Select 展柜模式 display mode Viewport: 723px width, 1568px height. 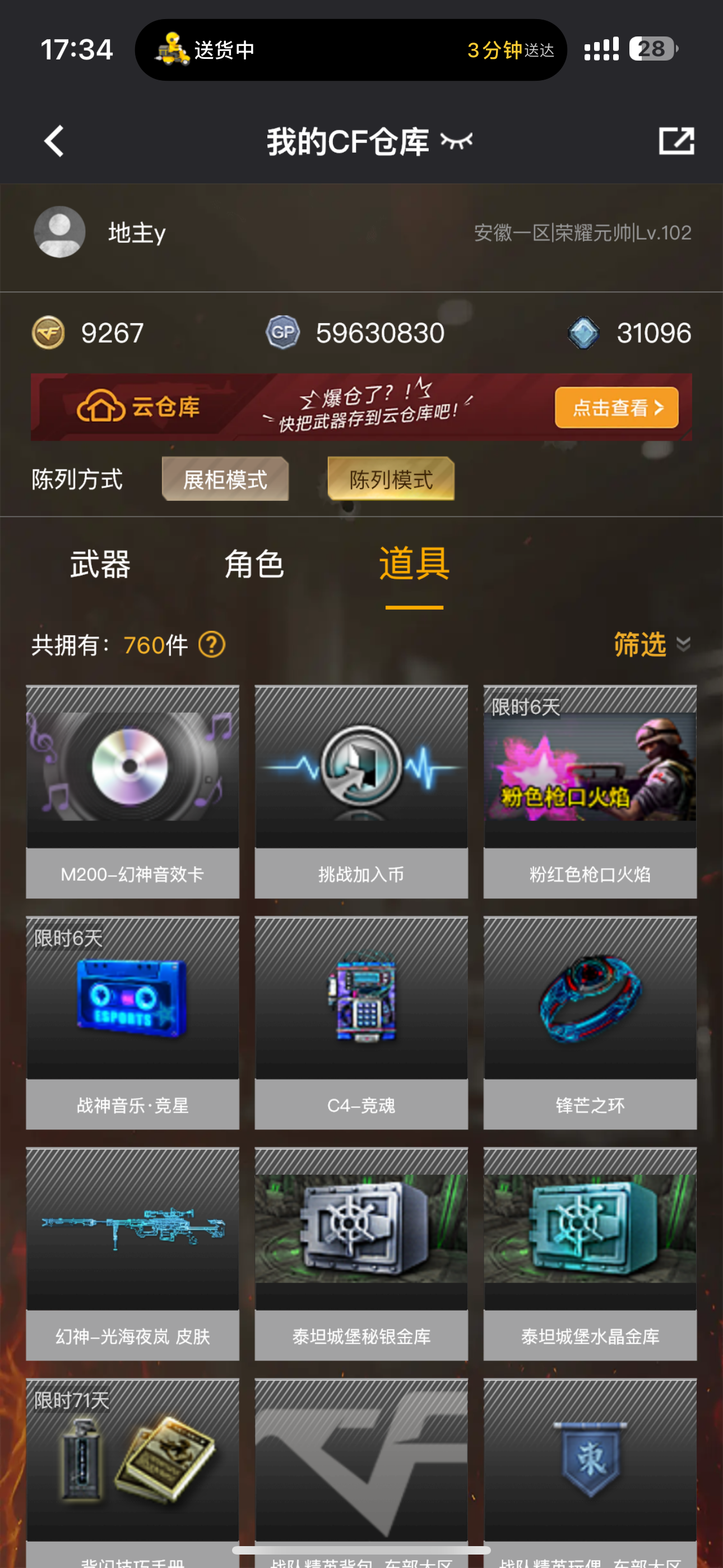(225, 479)
